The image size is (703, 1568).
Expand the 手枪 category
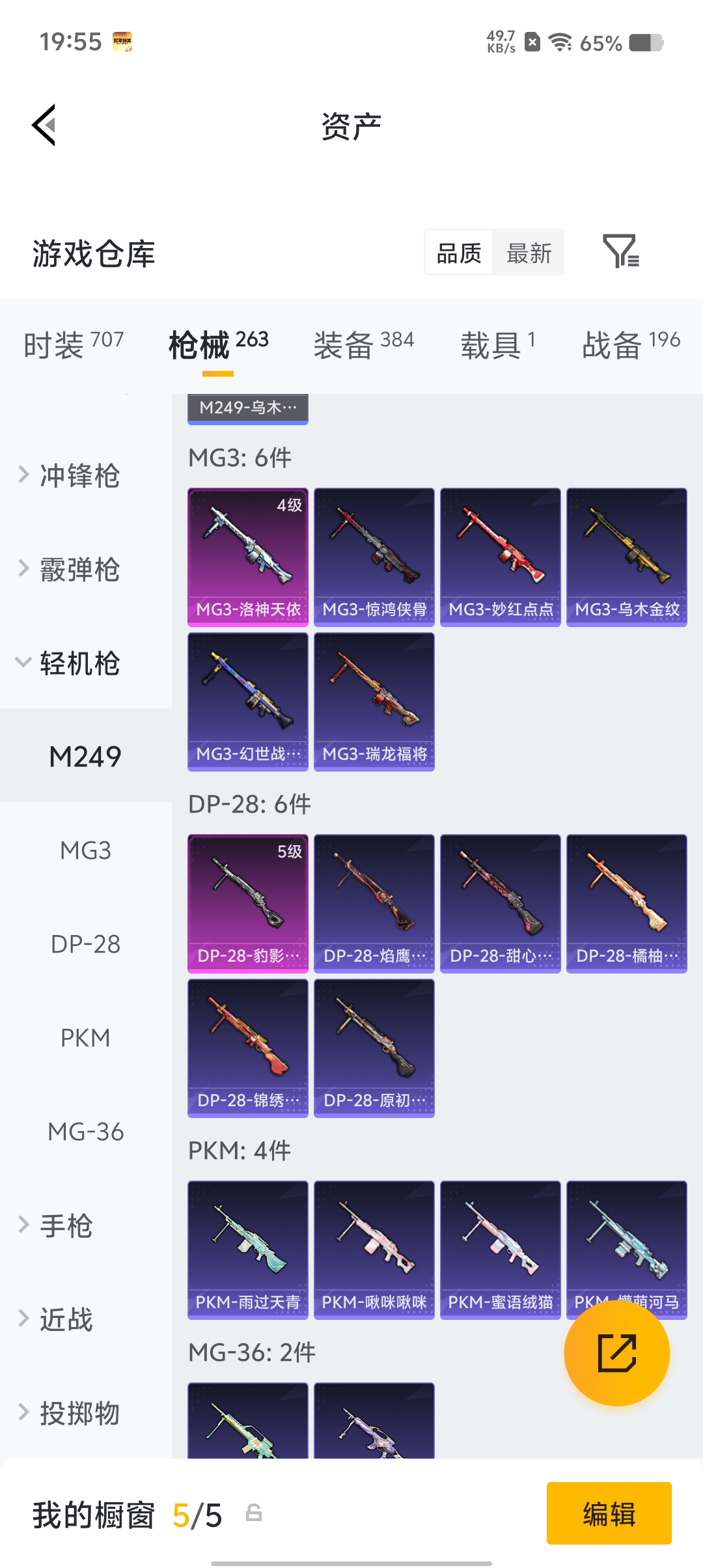[66, 1225]
